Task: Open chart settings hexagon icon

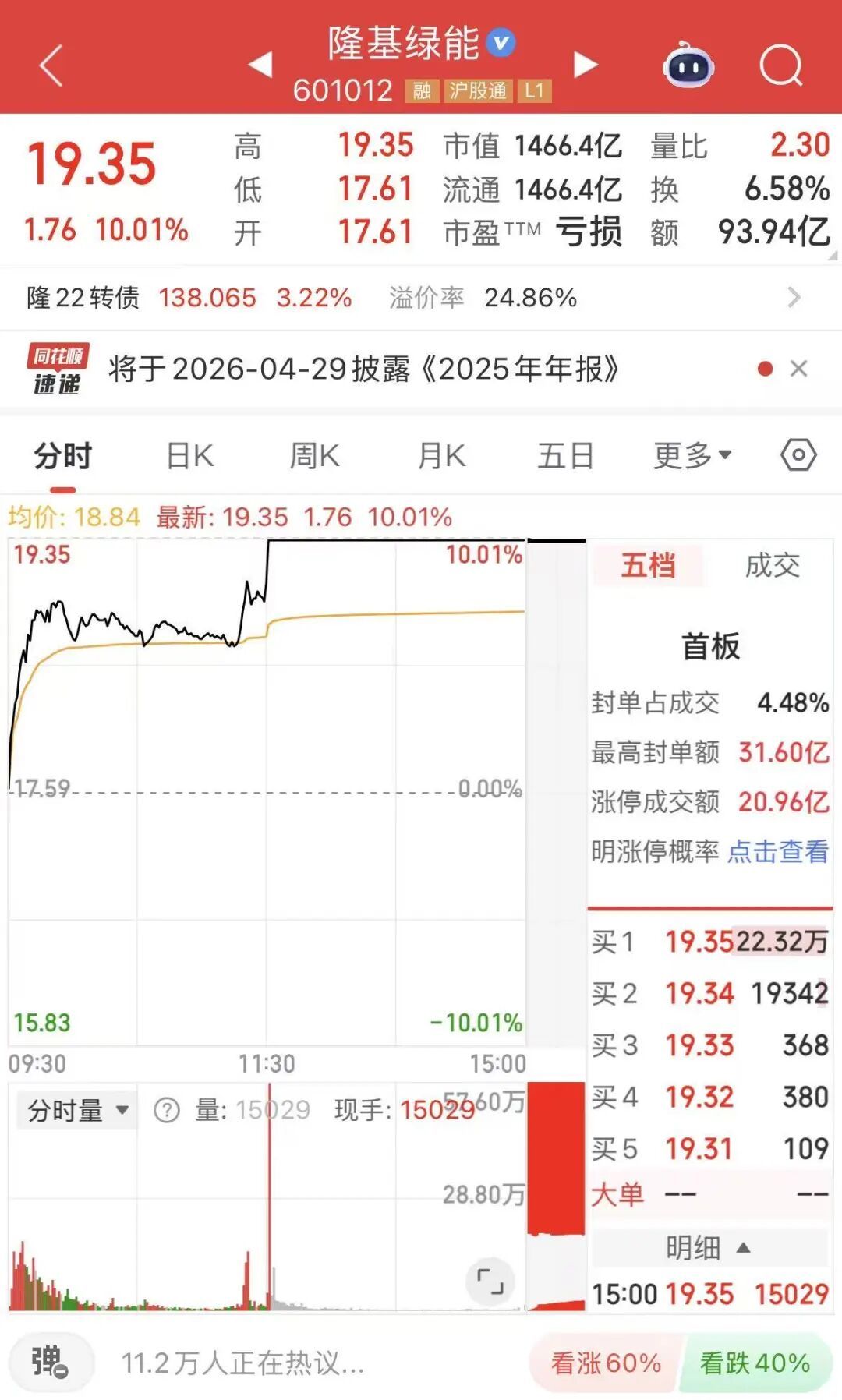Action: pos(798,455)
